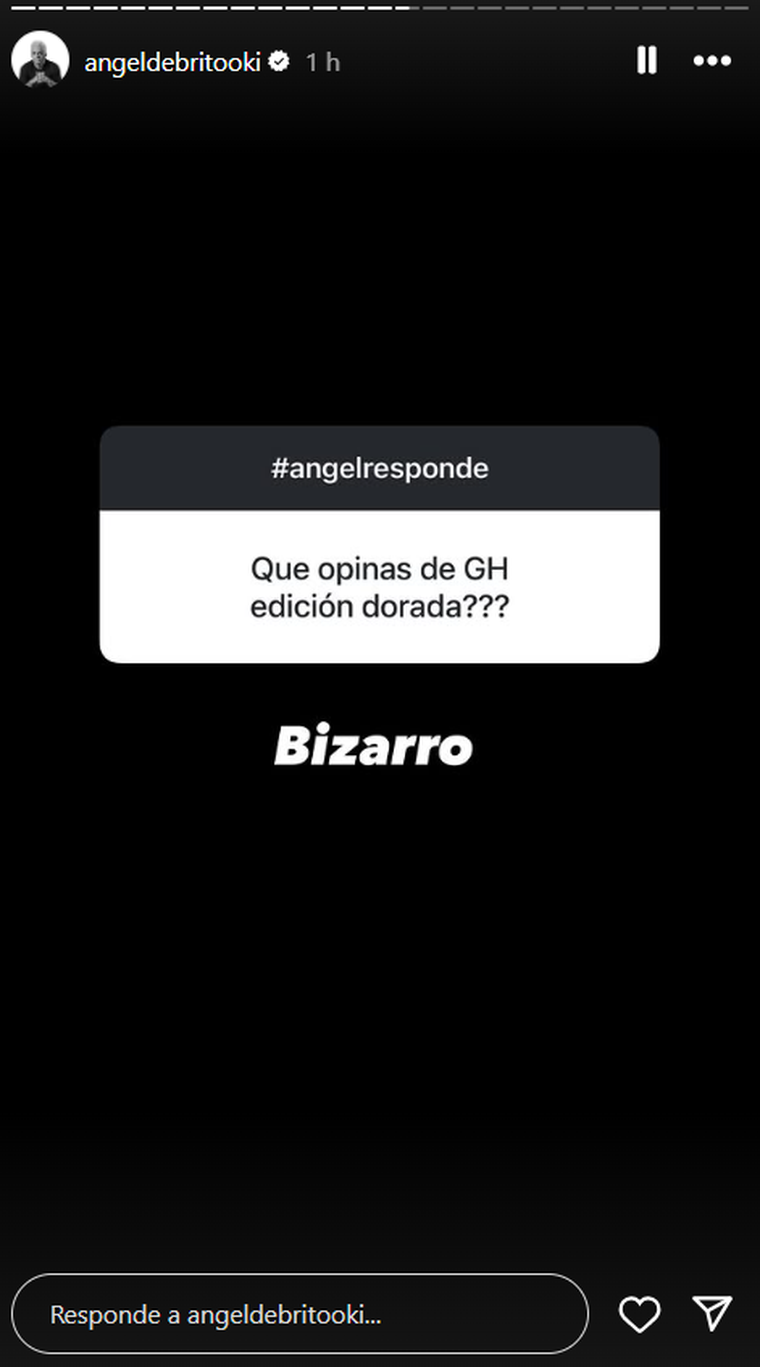Click the Bizarro response text
This screenshot has height=1367, width=760.
point(375,744)
